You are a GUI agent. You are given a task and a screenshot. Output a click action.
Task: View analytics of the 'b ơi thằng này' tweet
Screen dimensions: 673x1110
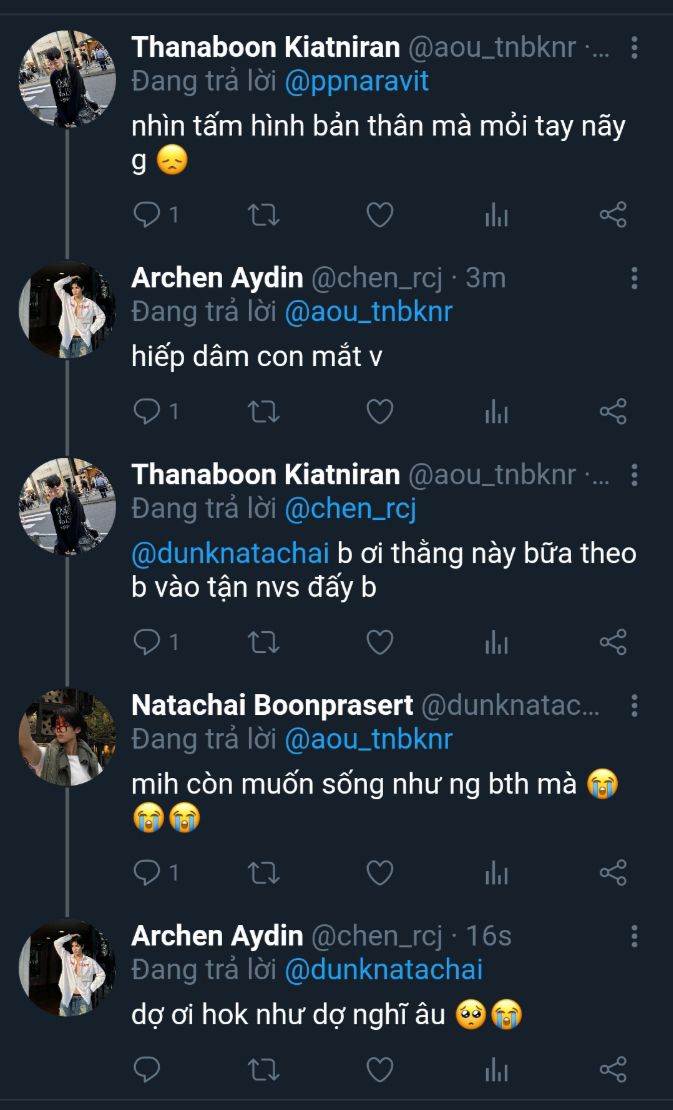pos(496,642)
